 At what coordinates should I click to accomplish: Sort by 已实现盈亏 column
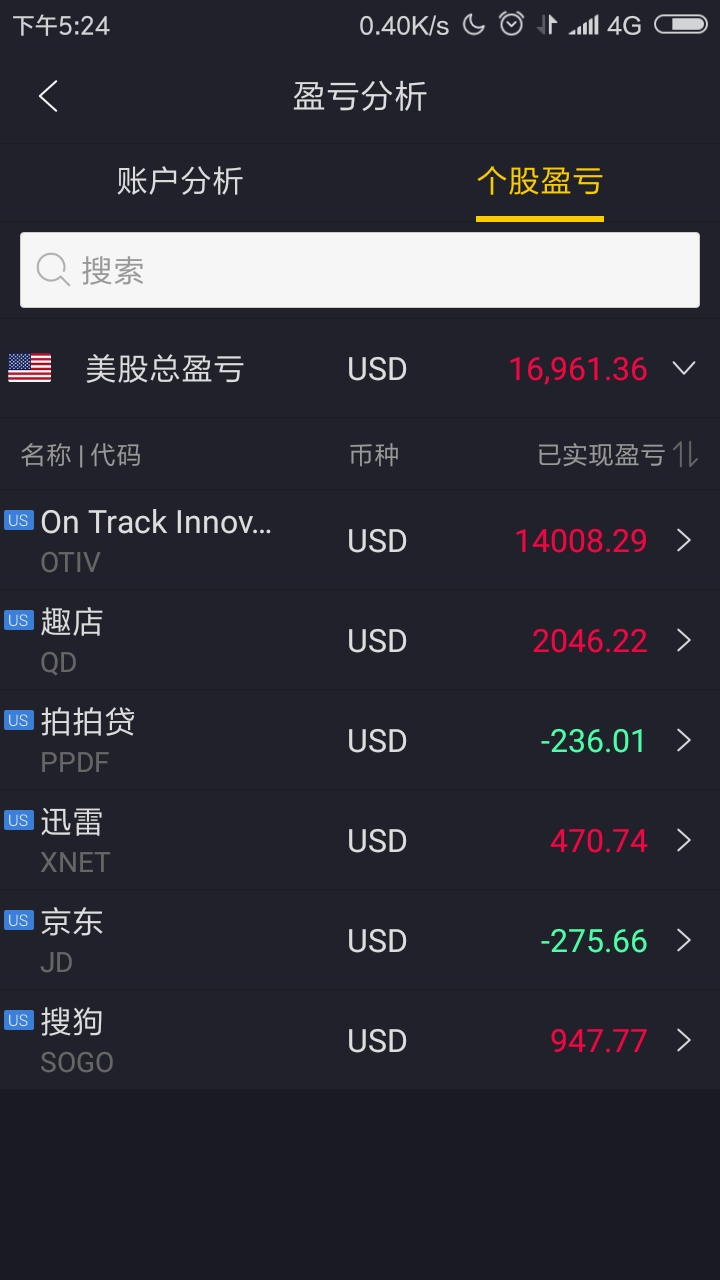685,455
